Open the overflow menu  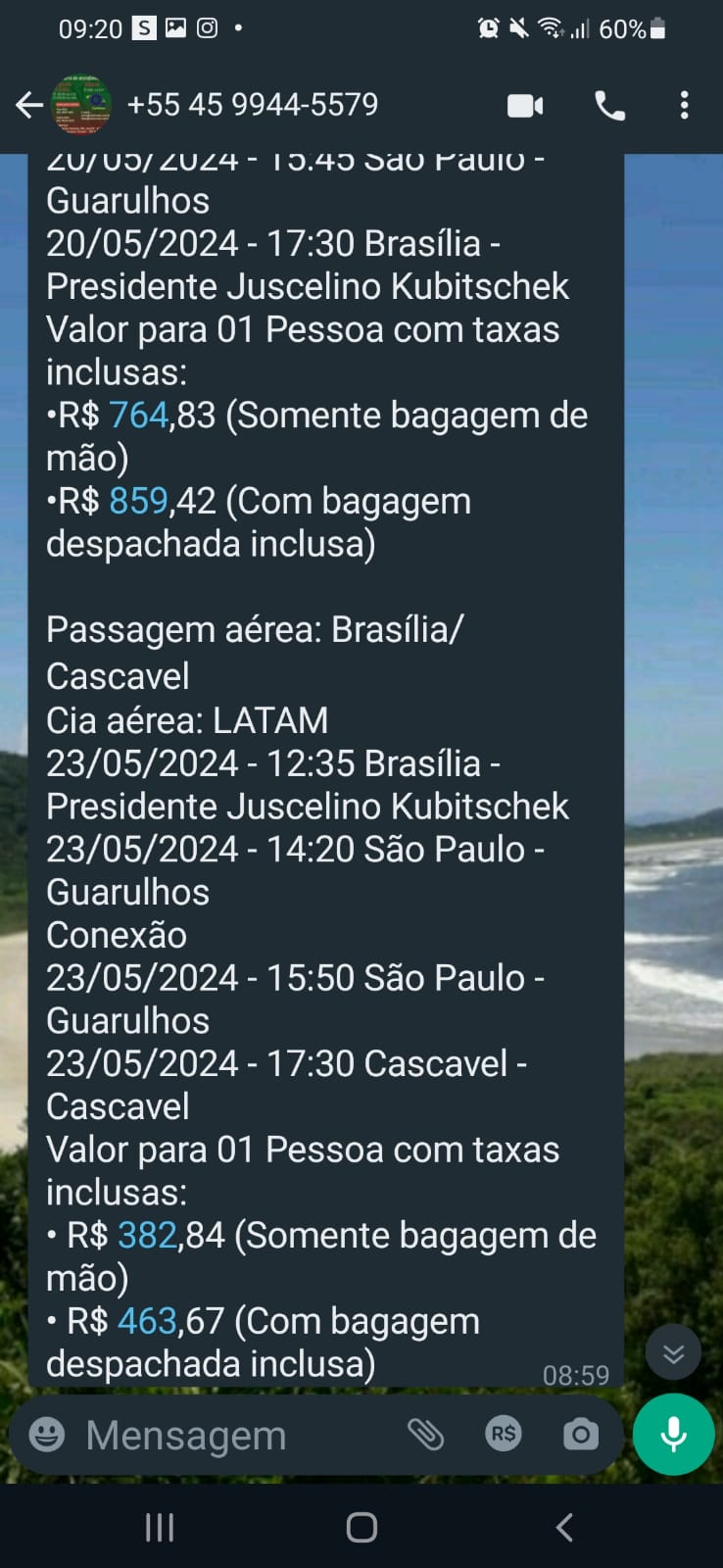684,105
